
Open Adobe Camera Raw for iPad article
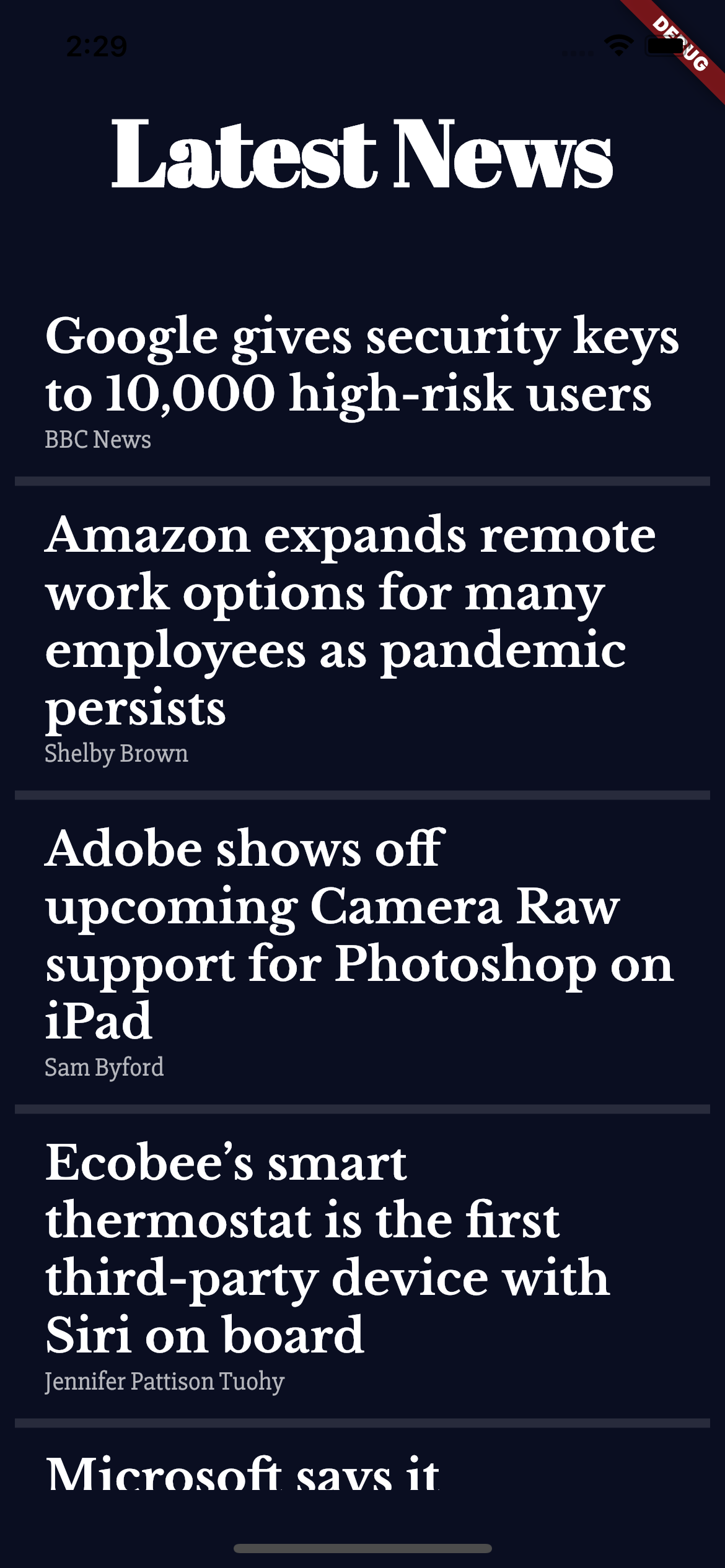(359, 934)
